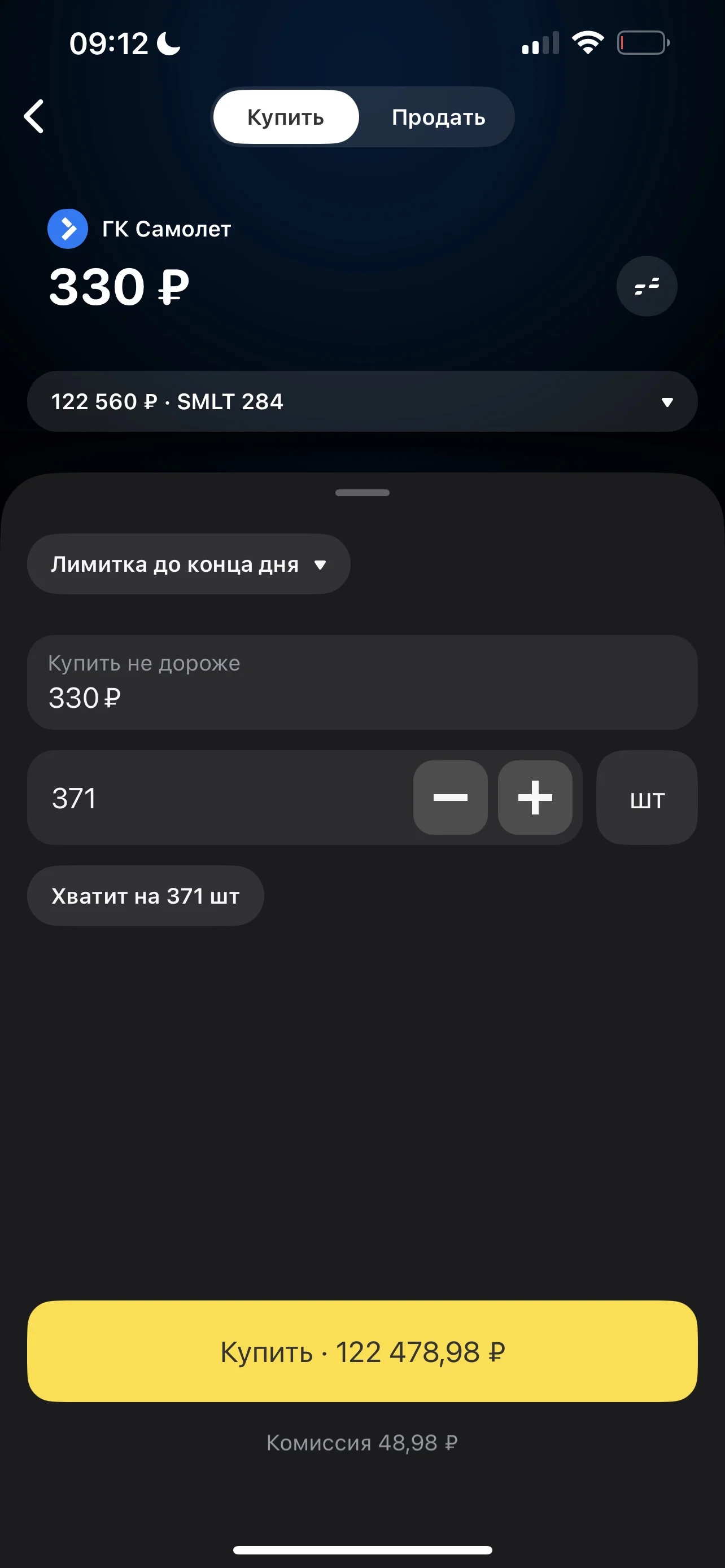Confirm the purchase for 122 478,98 ₽

362,1352
